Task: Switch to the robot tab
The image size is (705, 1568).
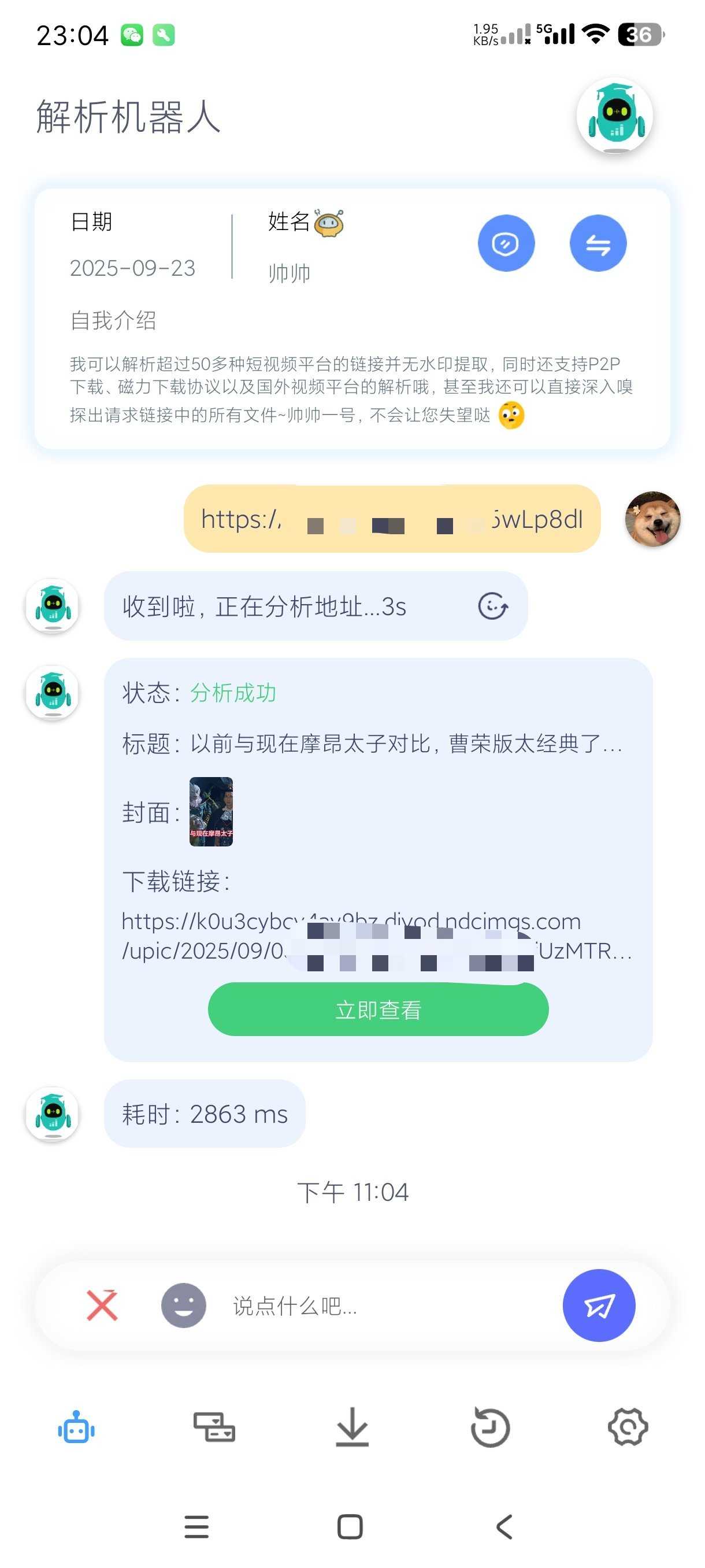Action: pos(76,1428)
